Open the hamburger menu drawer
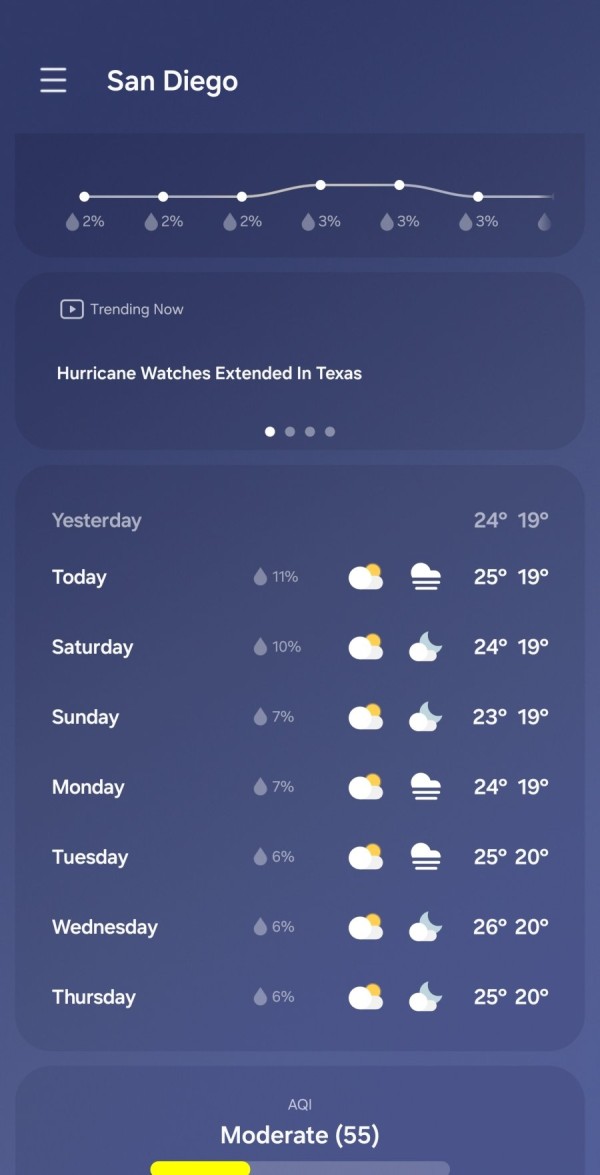 point(53,80)
